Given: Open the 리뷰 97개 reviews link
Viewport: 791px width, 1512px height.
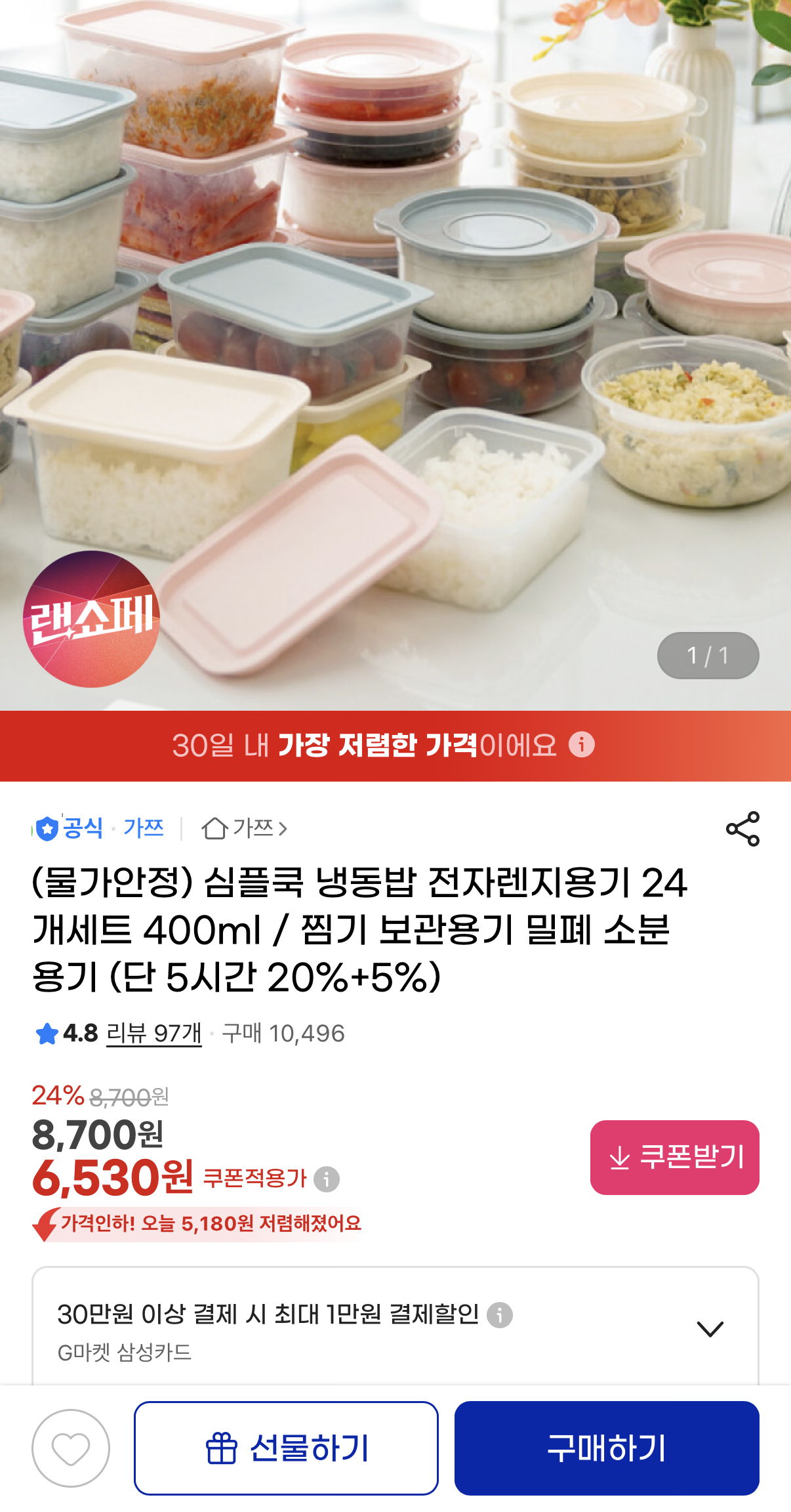Looking at the screenshot, I should point(153,1034).
